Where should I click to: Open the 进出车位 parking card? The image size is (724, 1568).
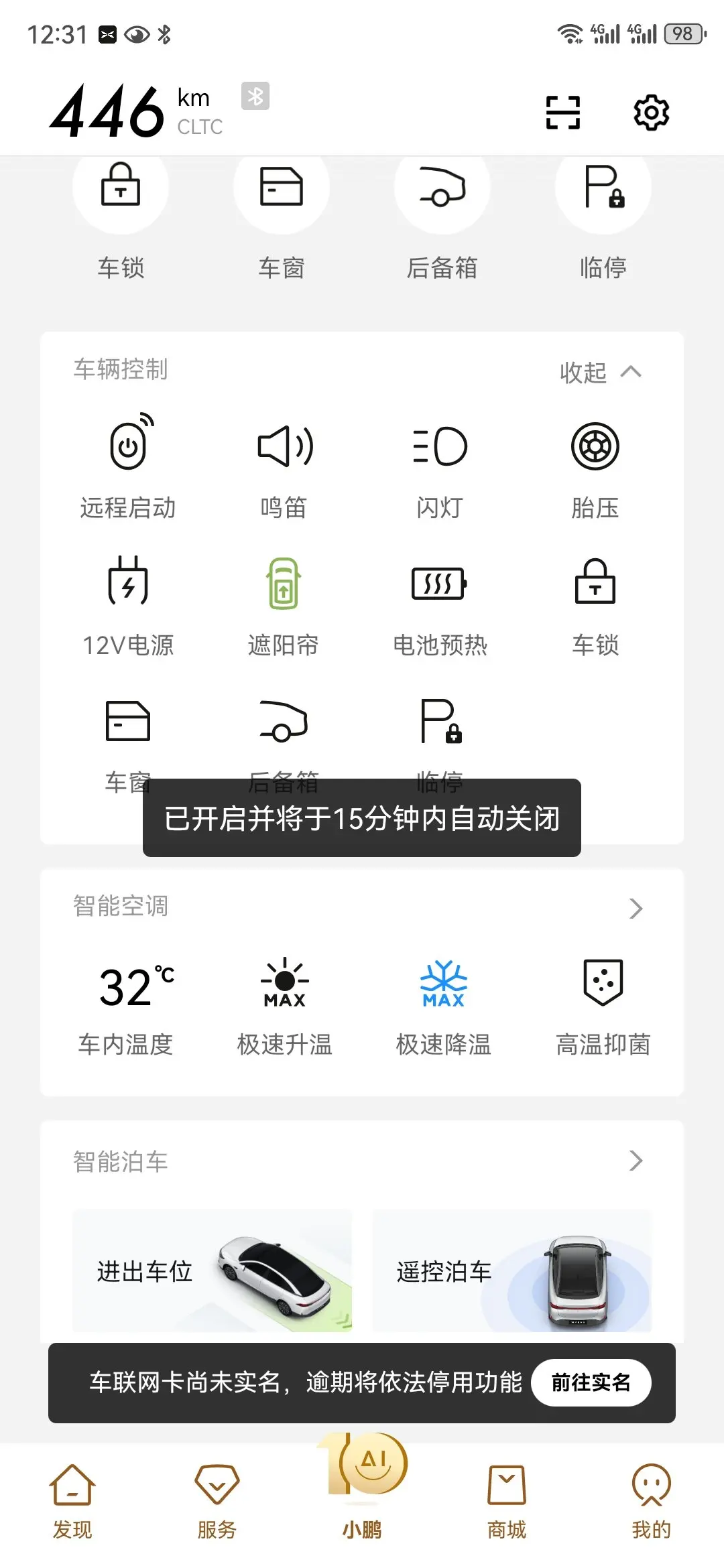click(x=212, y=1270)
